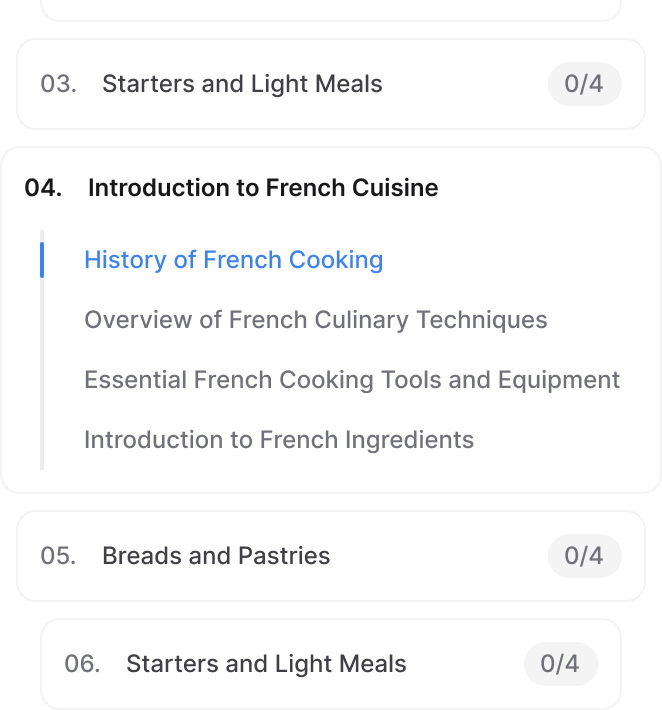The image size is (662, 710).
Task: Open the History of French Cooking lesson
Action: click(233, 260)
